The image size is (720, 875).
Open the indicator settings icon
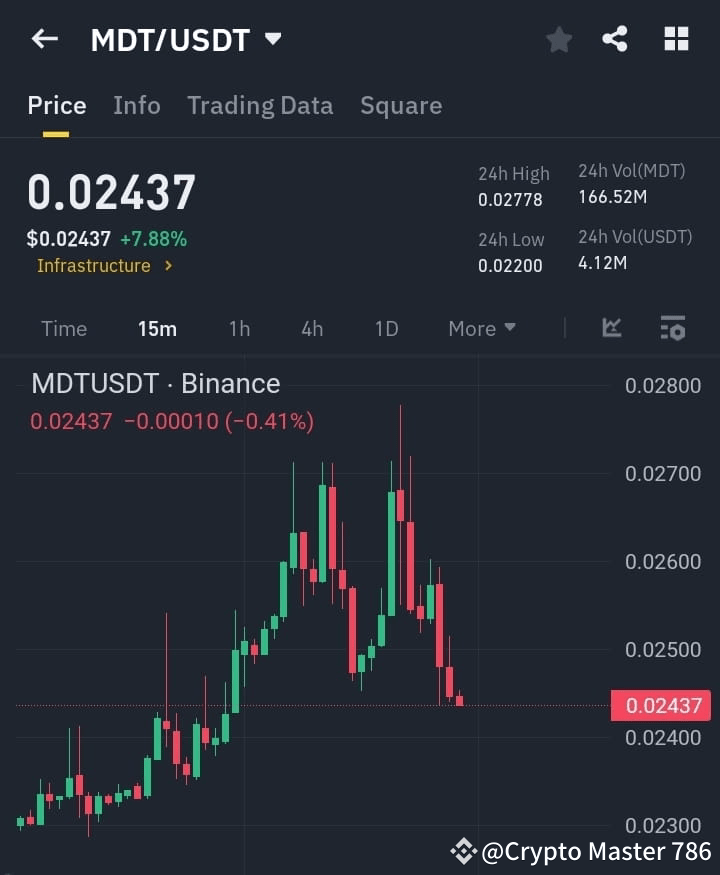pyautogui.click(x=672, y=328)
